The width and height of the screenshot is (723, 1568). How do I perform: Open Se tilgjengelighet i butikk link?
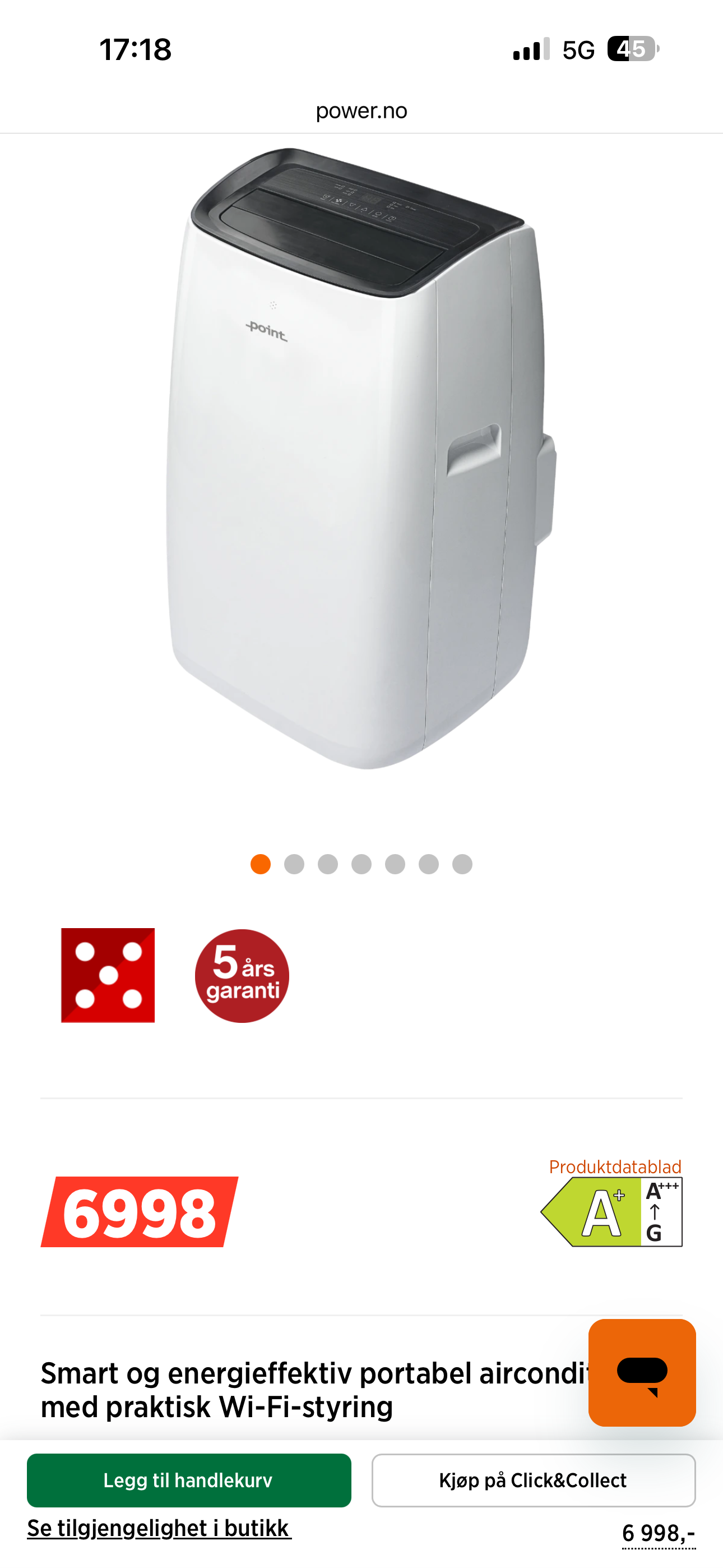[159, 1528]
